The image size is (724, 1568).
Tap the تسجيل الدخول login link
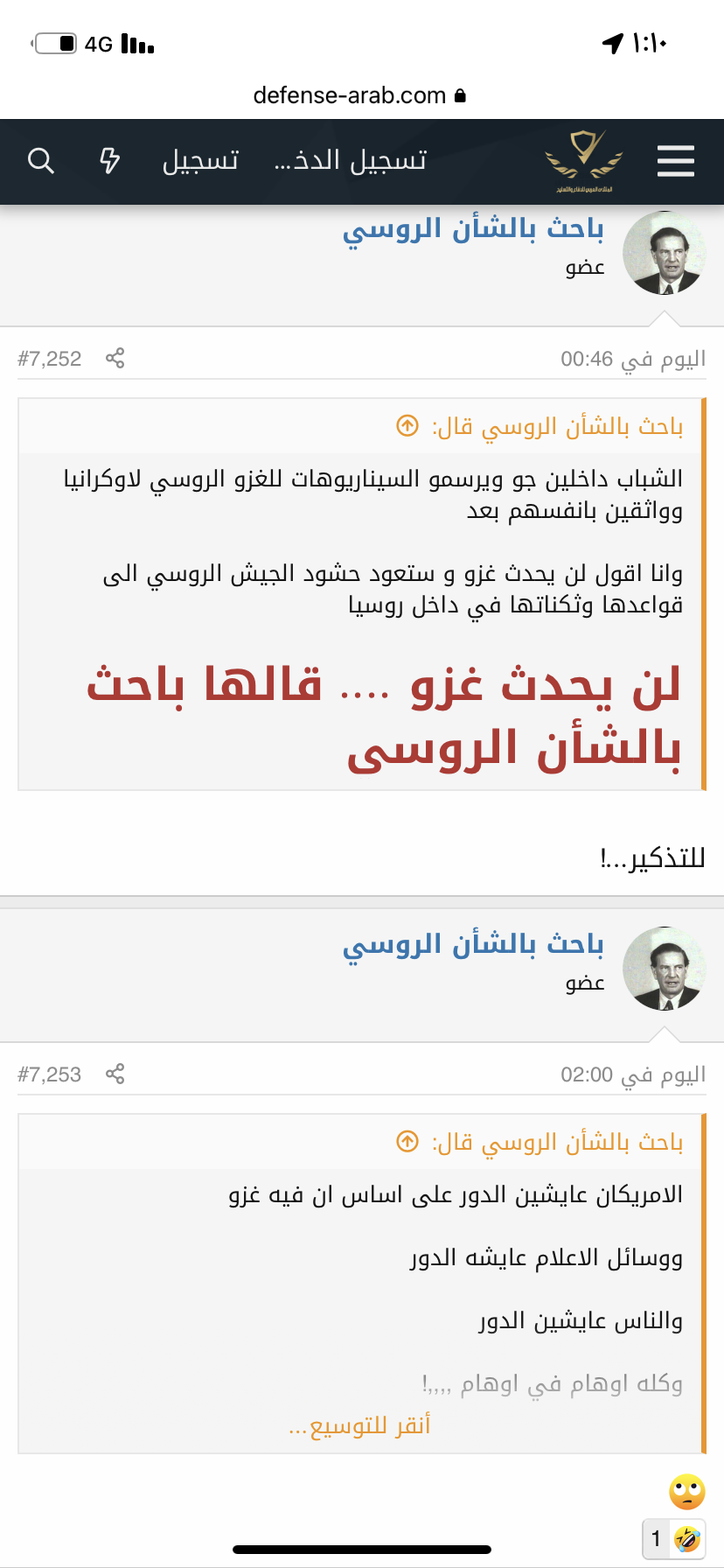click(x=350, y=161)
